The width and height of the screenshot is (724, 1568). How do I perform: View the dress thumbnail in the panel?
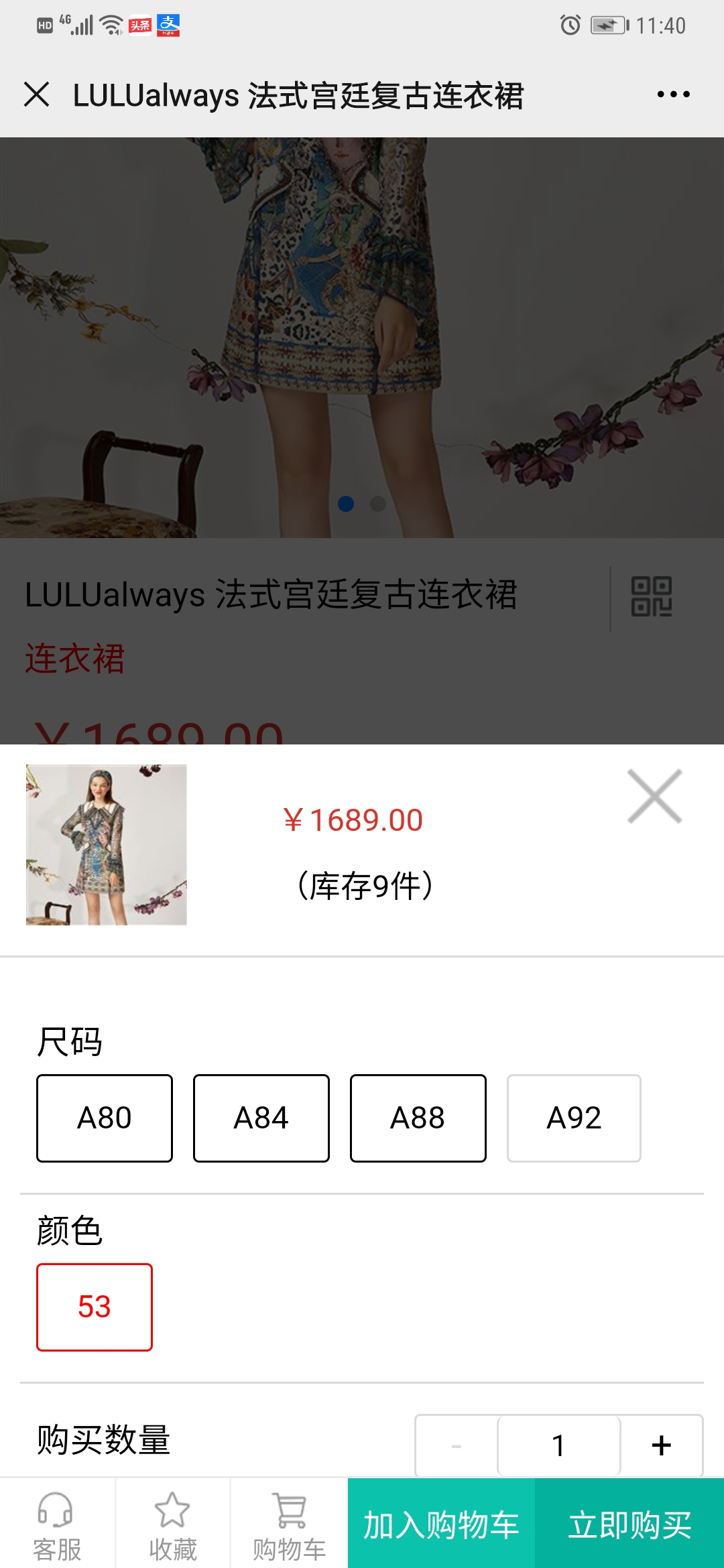pyautogui.click(x=107, y=844)
